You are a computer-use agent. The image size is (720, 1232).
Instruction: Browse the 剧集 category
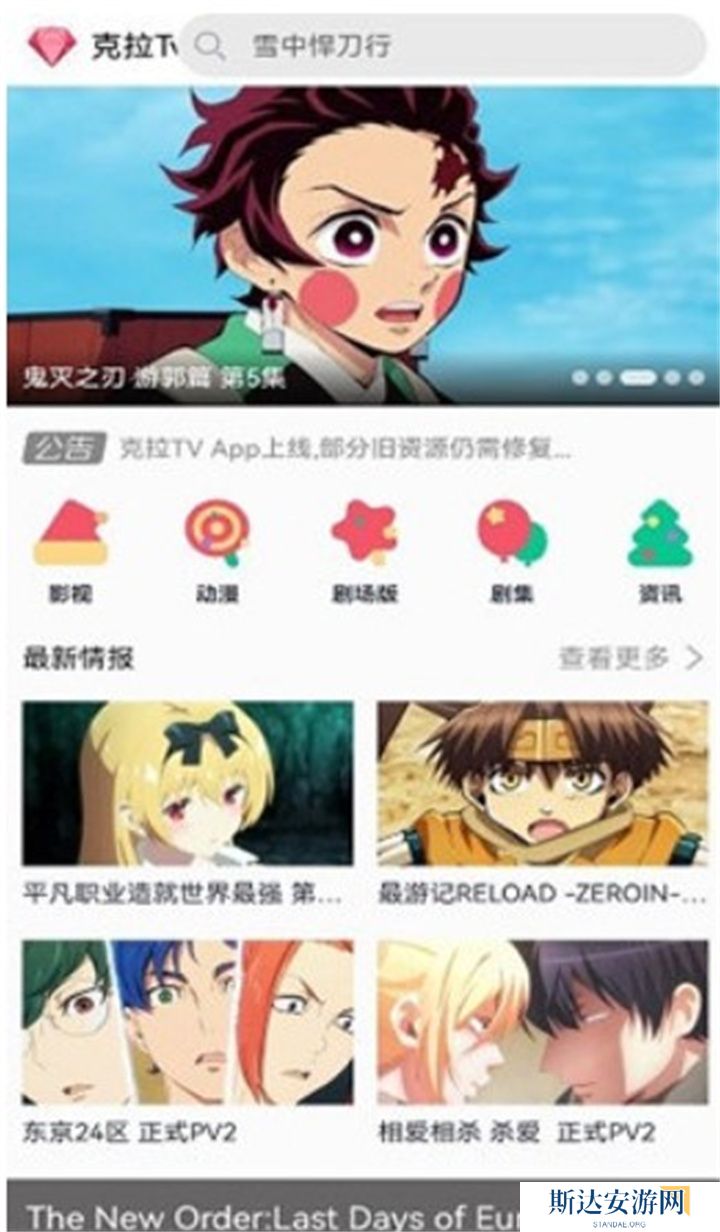[511, 550]
